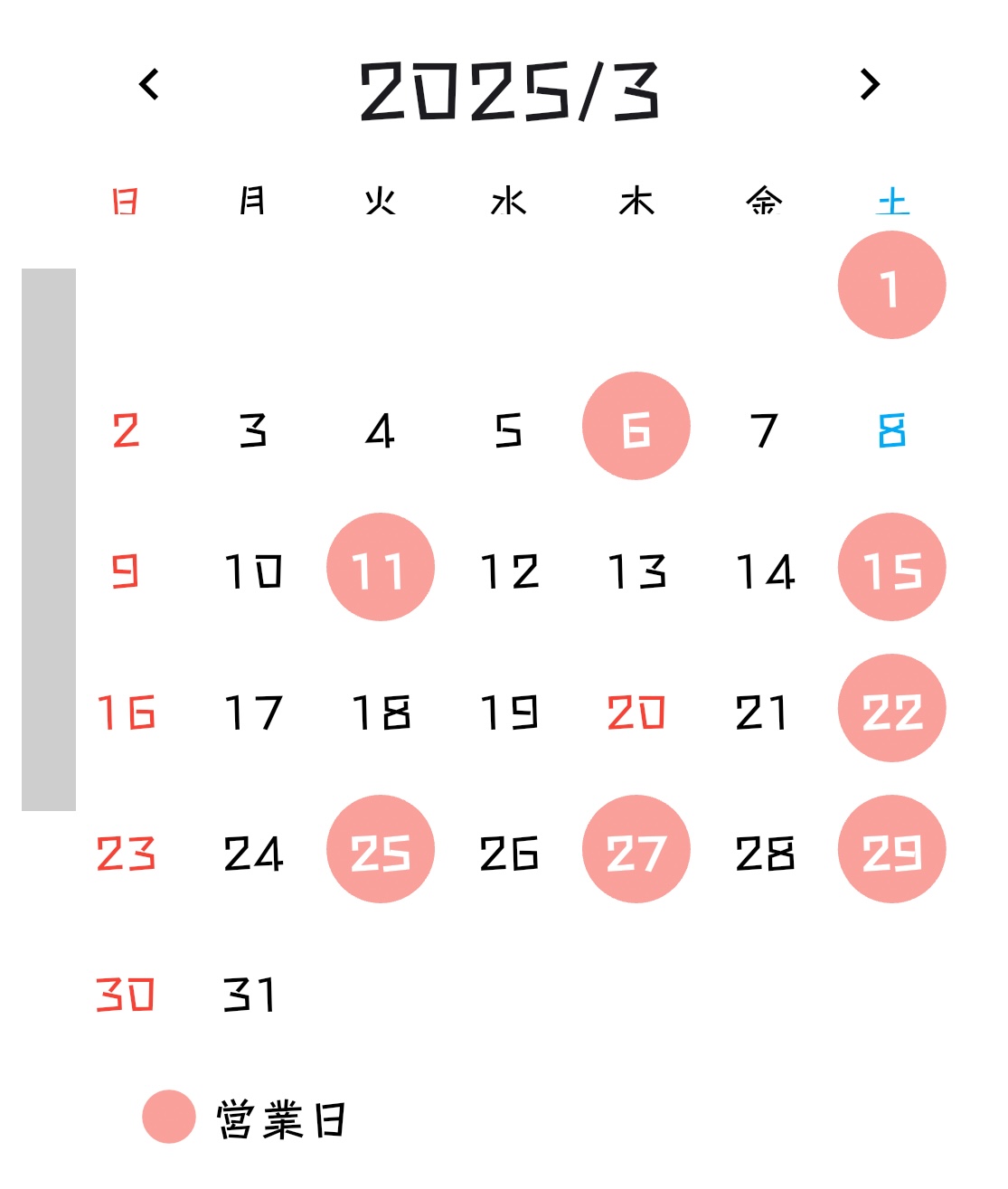Choose highlighted date 27

pos(636,849)
